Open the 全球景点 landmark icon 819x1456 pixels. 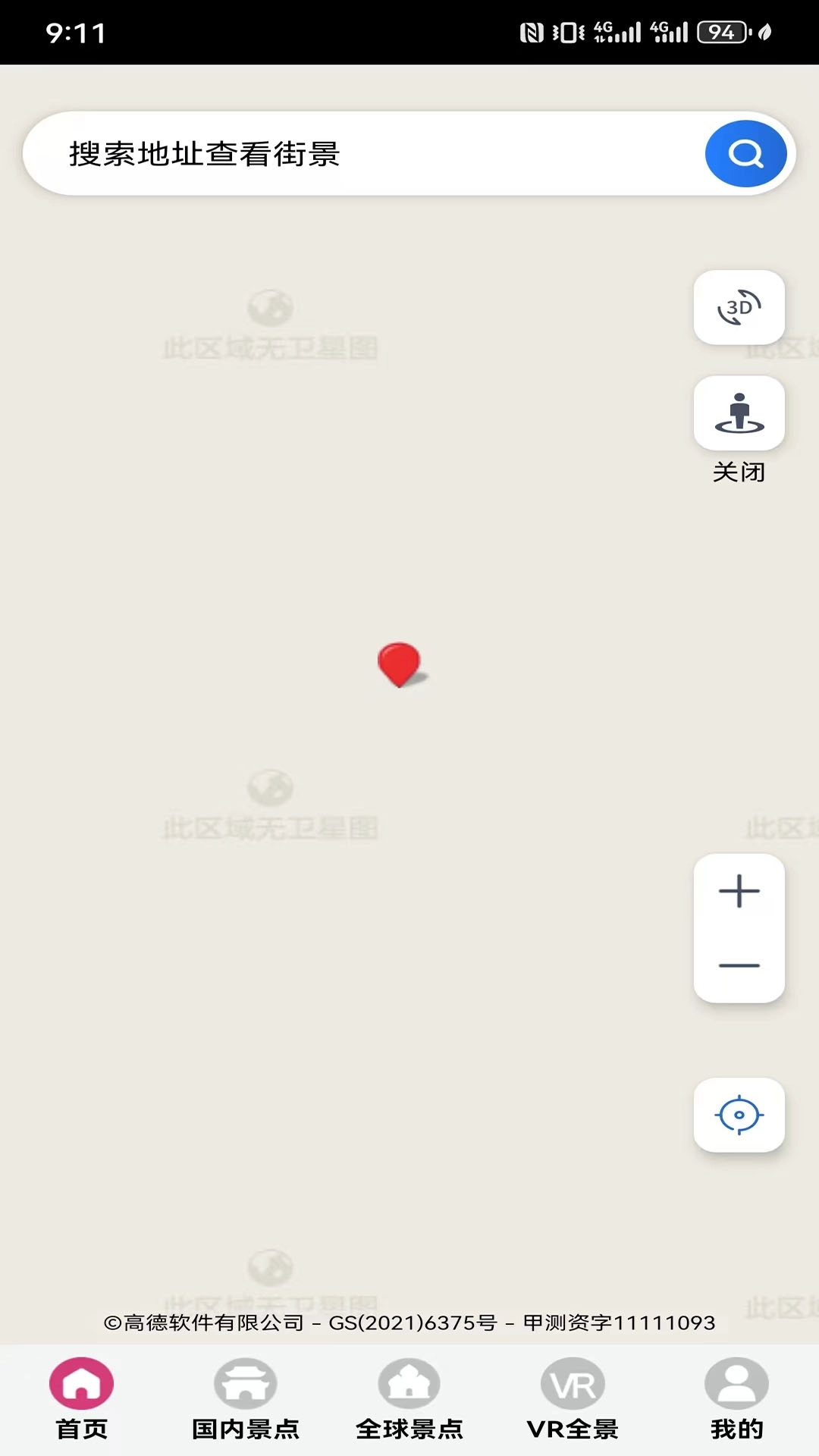point(409,1383)
